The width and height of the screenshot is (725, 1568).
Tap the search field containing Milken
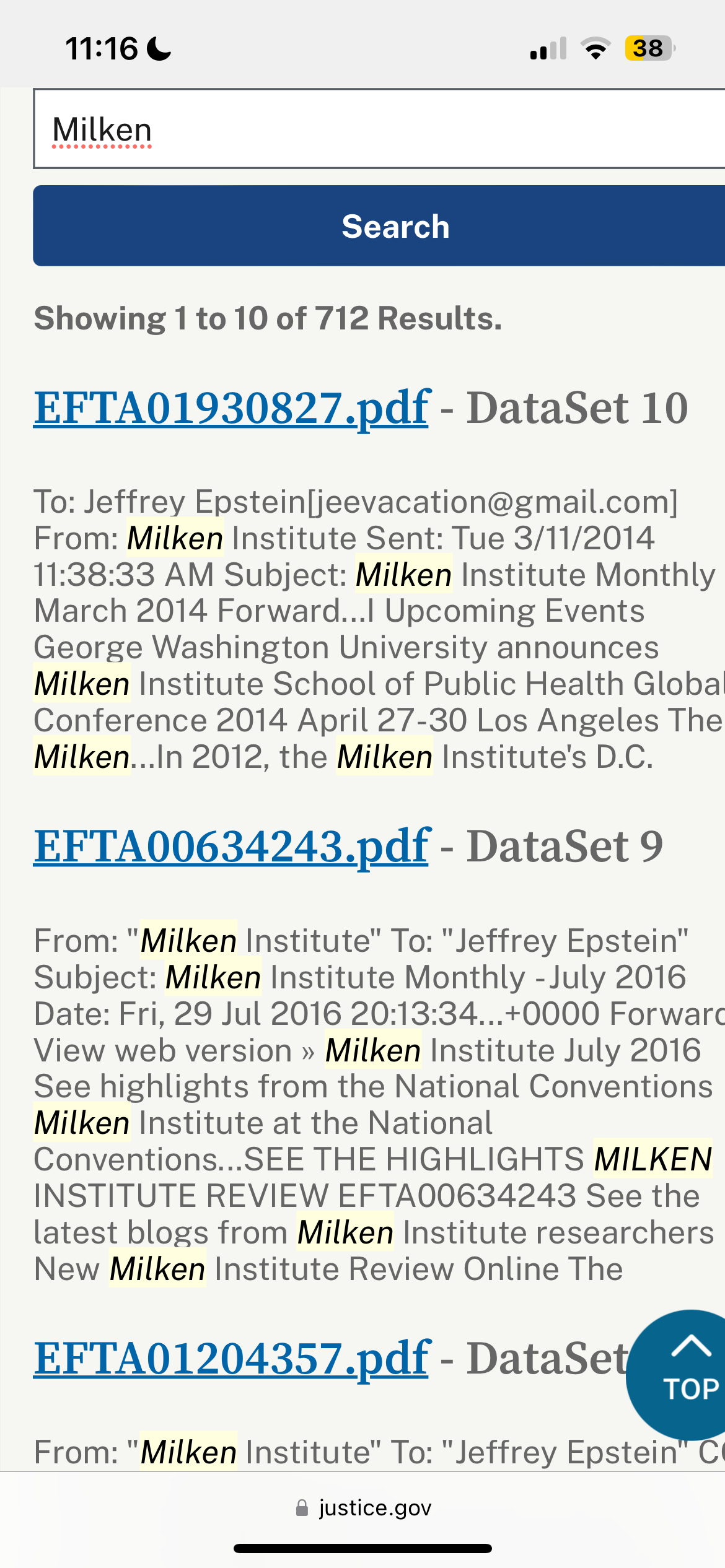pyautogui.click(x=379, y=129)
